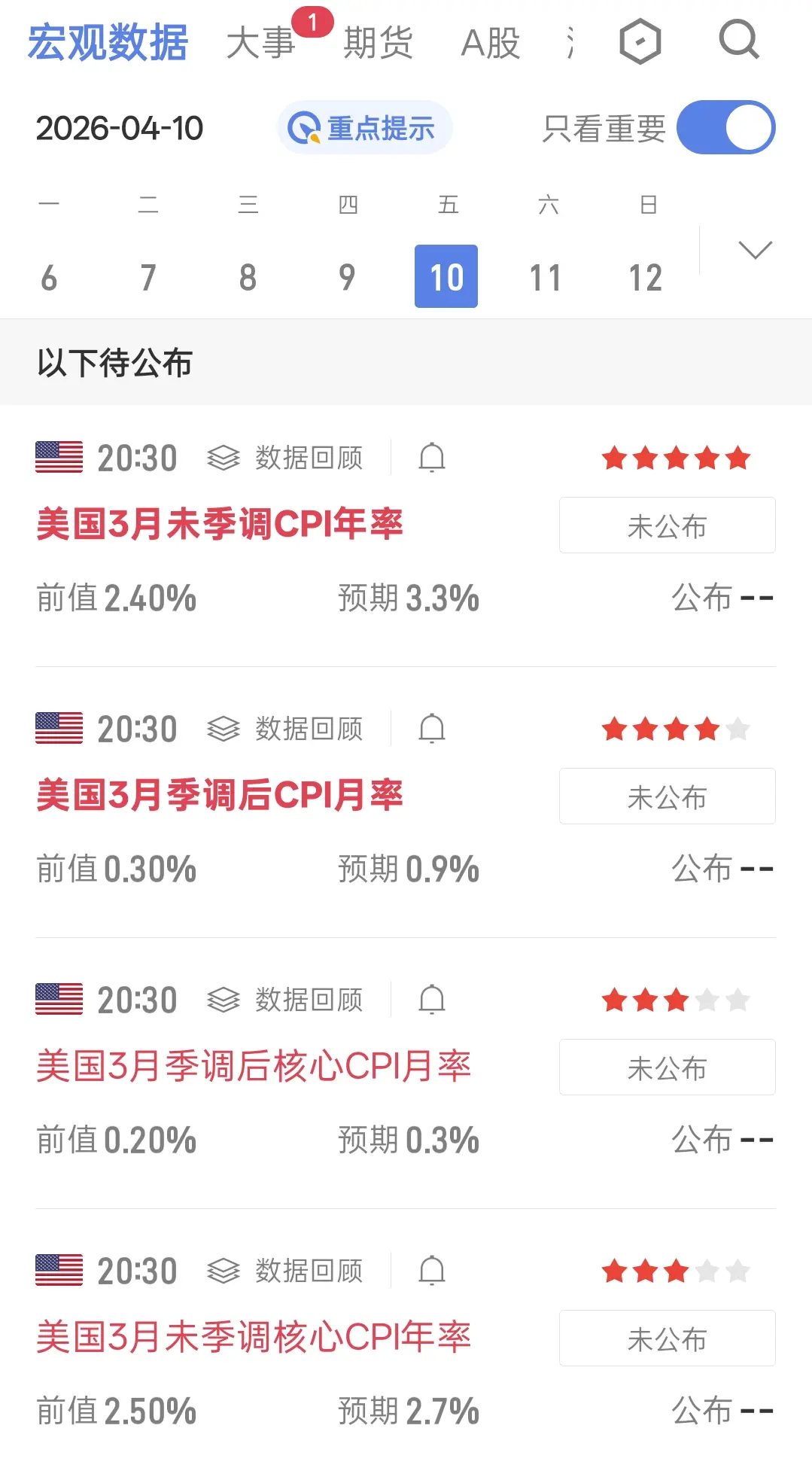
Task: Switch to the A股 tab
Action: click(490, 42)
